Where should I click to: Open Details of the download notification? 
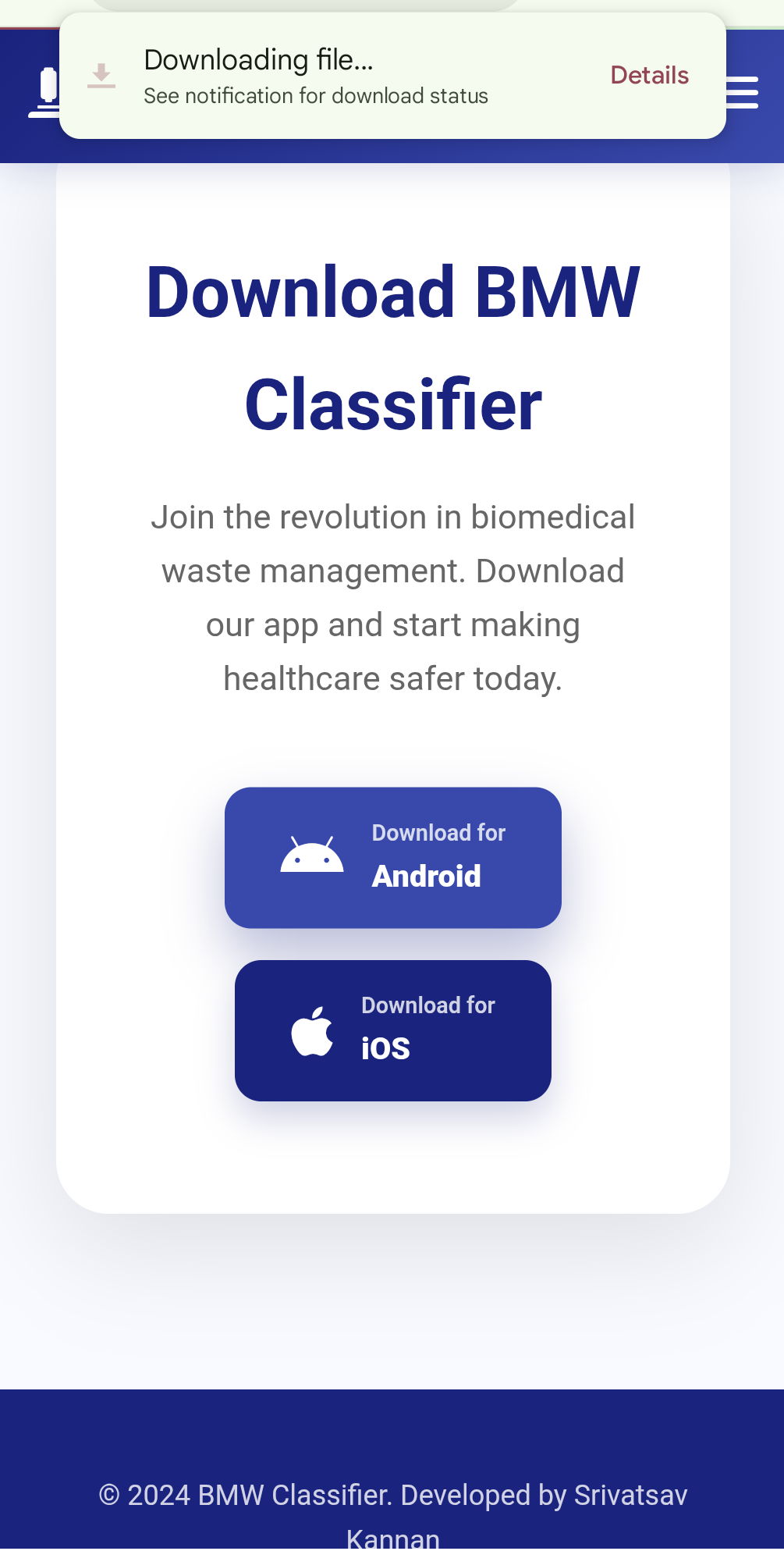coord(649,76)
